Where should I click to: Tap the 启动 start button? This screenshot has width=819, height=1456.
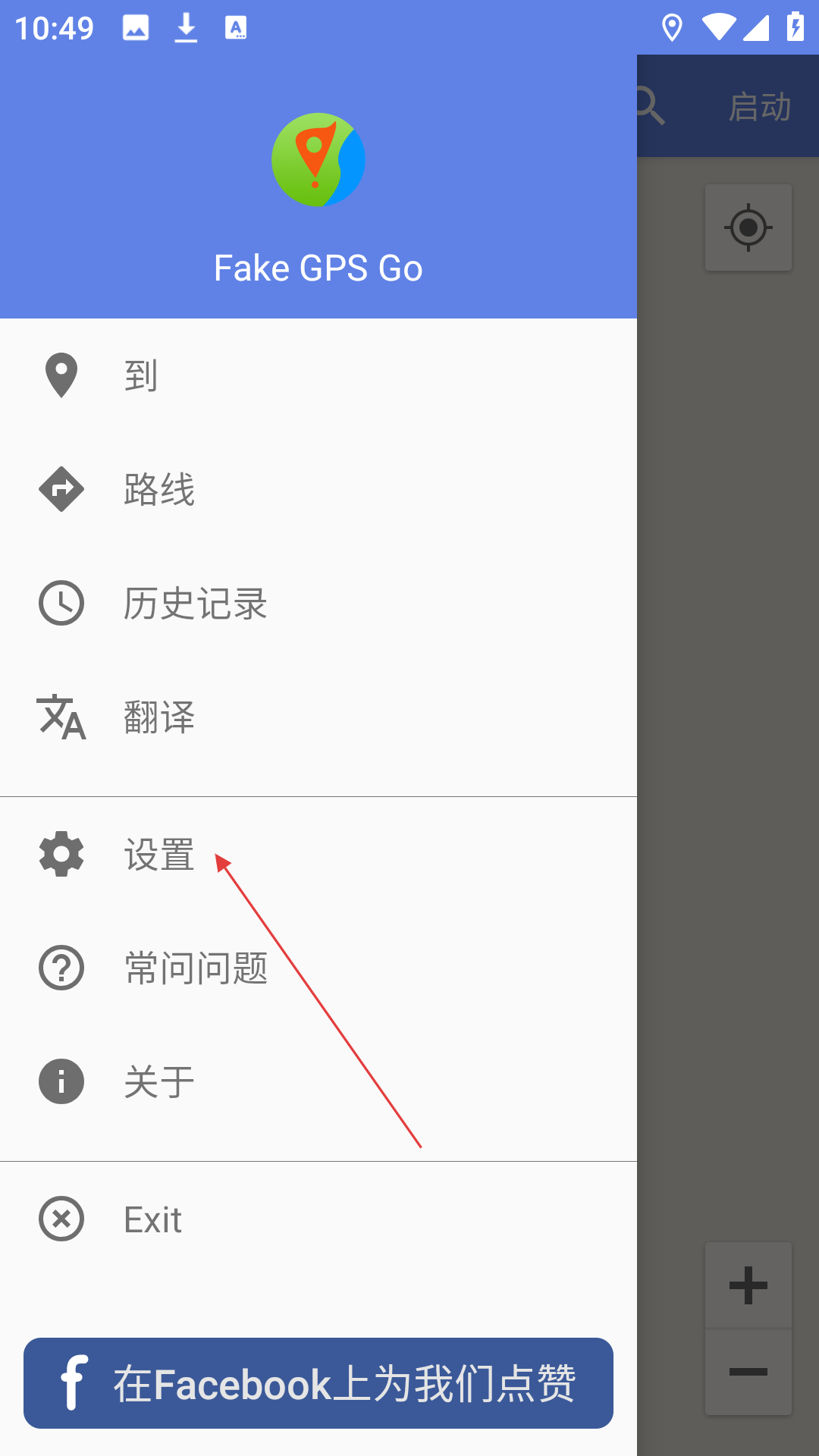[760, 106]
